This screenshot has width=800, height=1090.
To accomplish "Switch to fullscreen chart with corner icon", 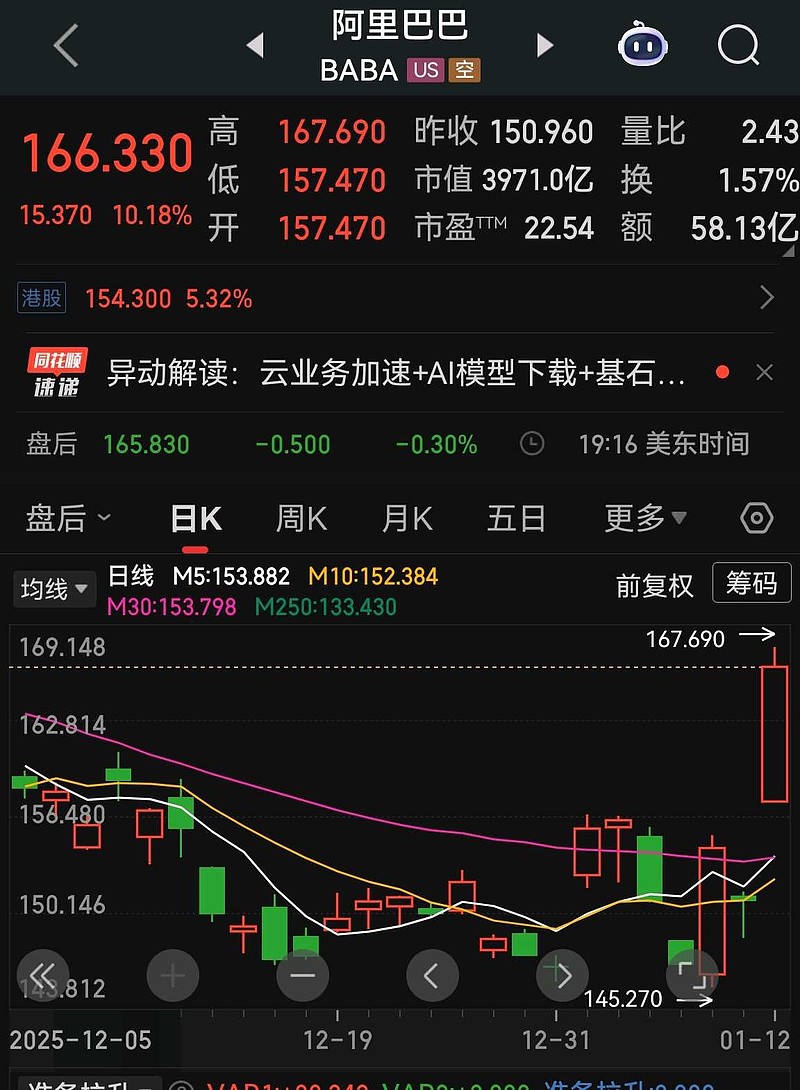I will pos(693,975).
